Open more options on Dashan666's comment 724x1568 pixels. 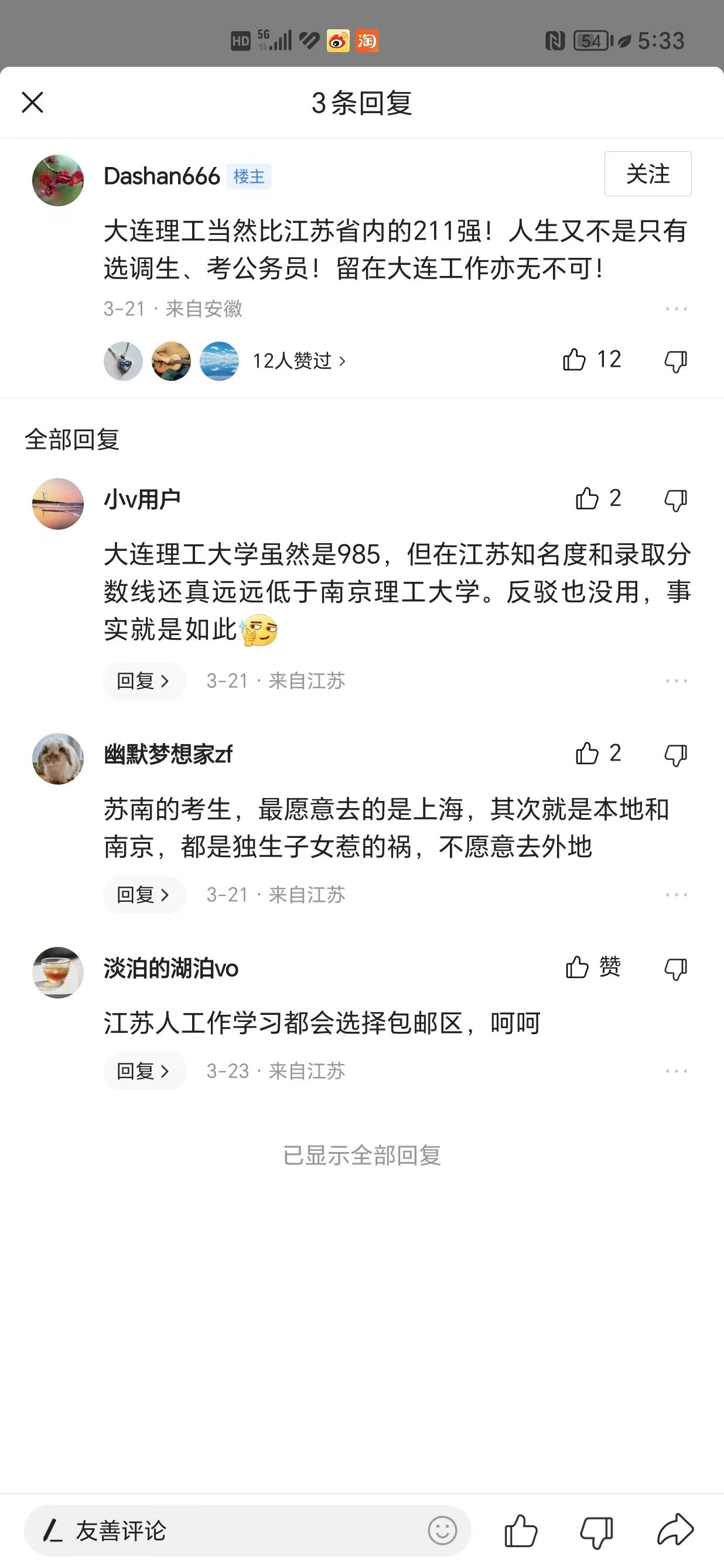pyautogui.click(x=677, y=309)
